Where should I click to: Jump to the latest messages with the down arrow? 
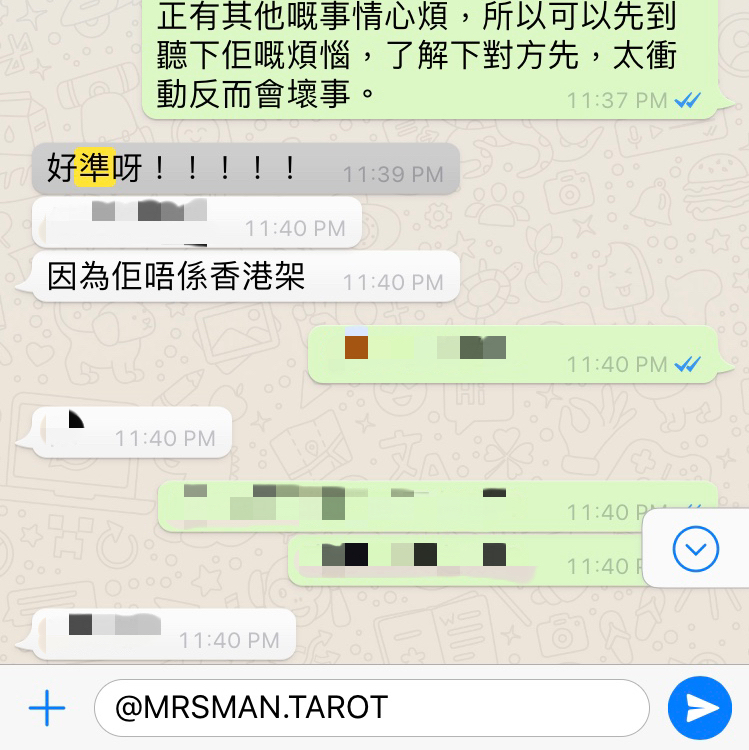click(x=696, y=547)
